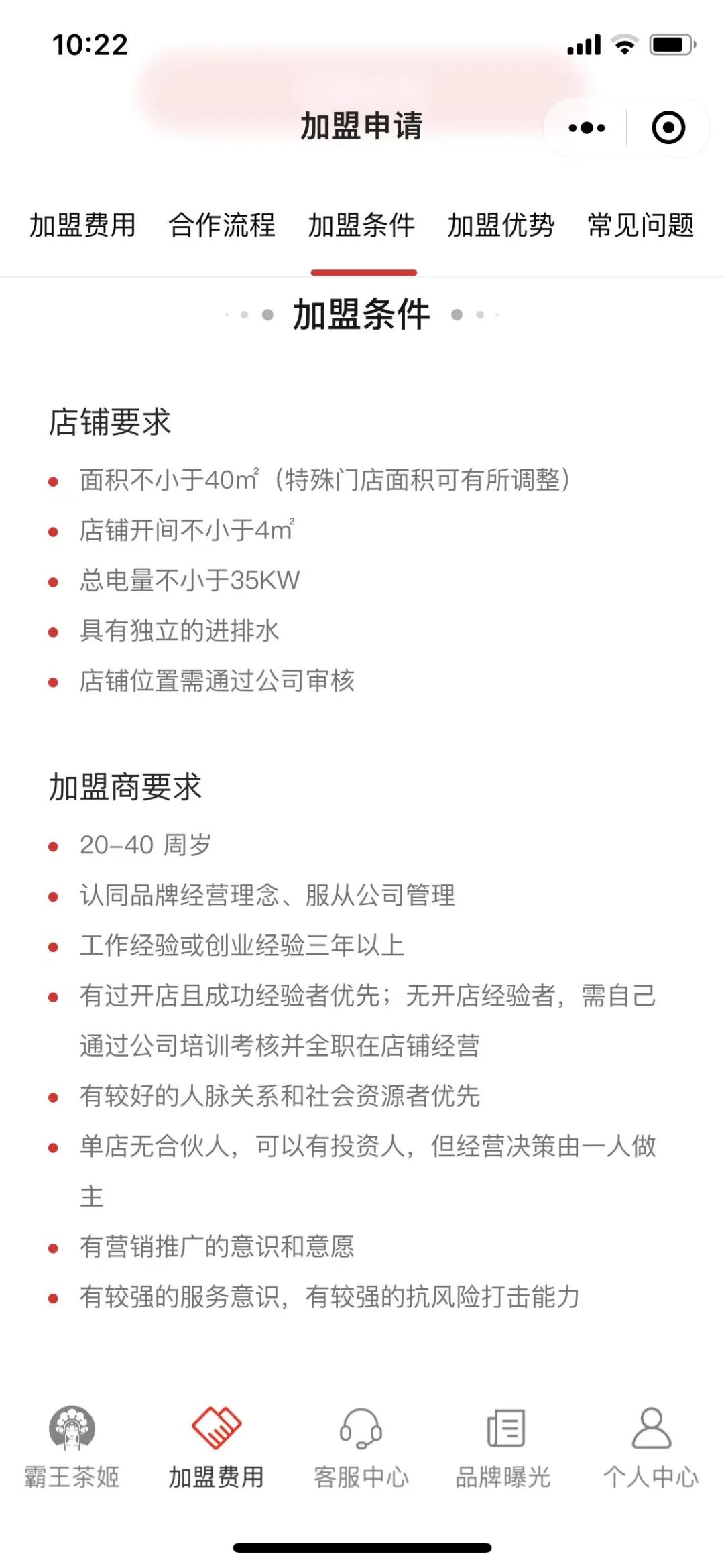Open the 加盟优势 tab

pos(501,225)
